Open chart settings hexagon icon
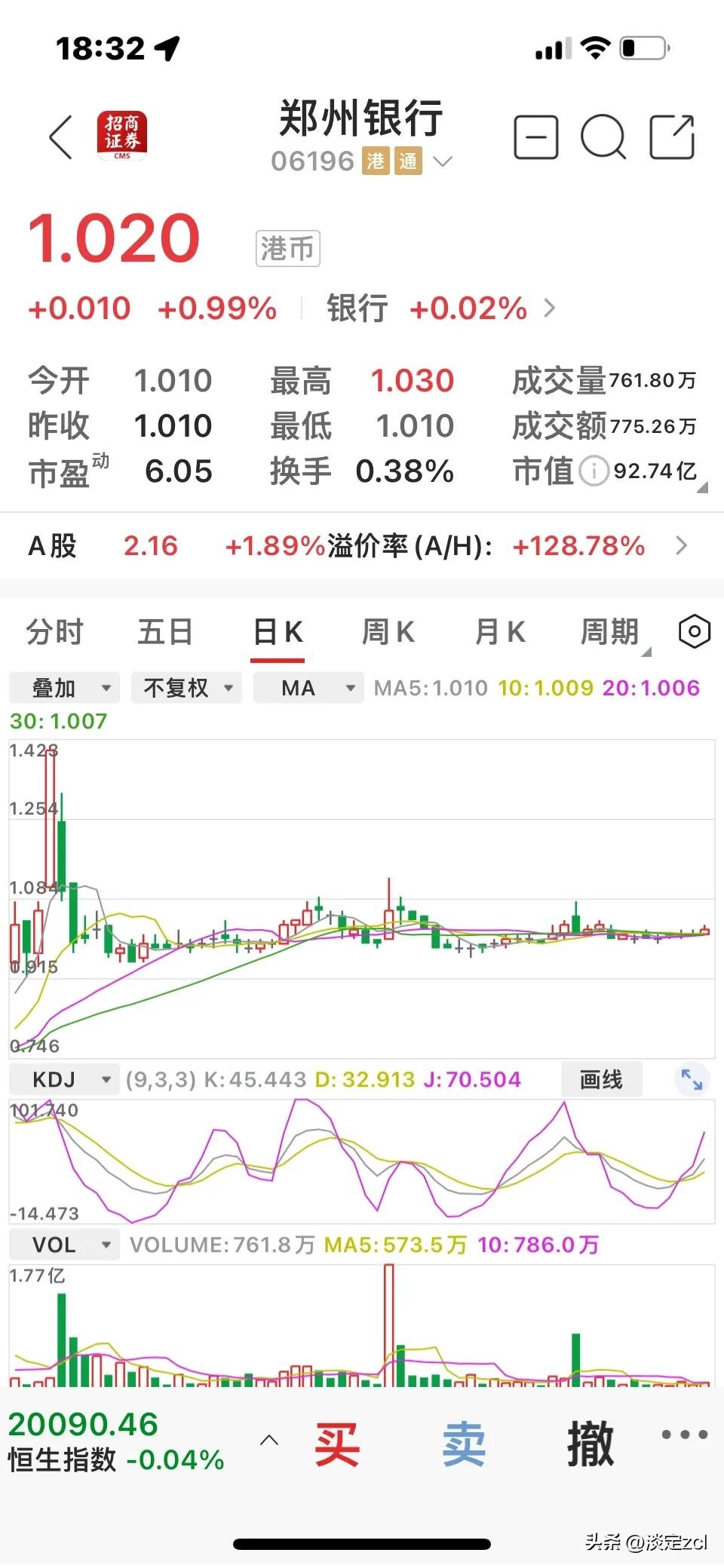 694,632
